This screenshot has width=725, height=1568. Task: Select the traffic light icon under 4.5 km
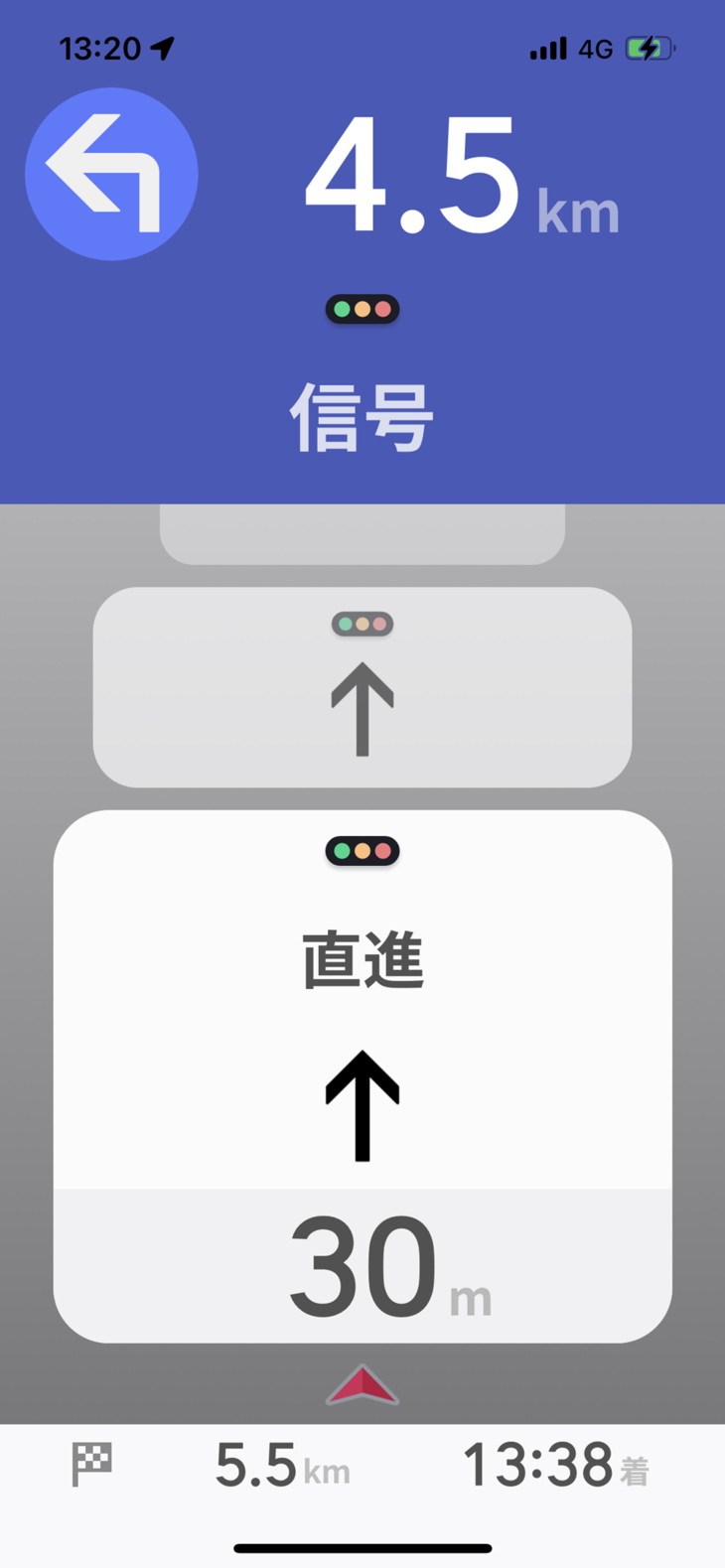click(362, 309)
